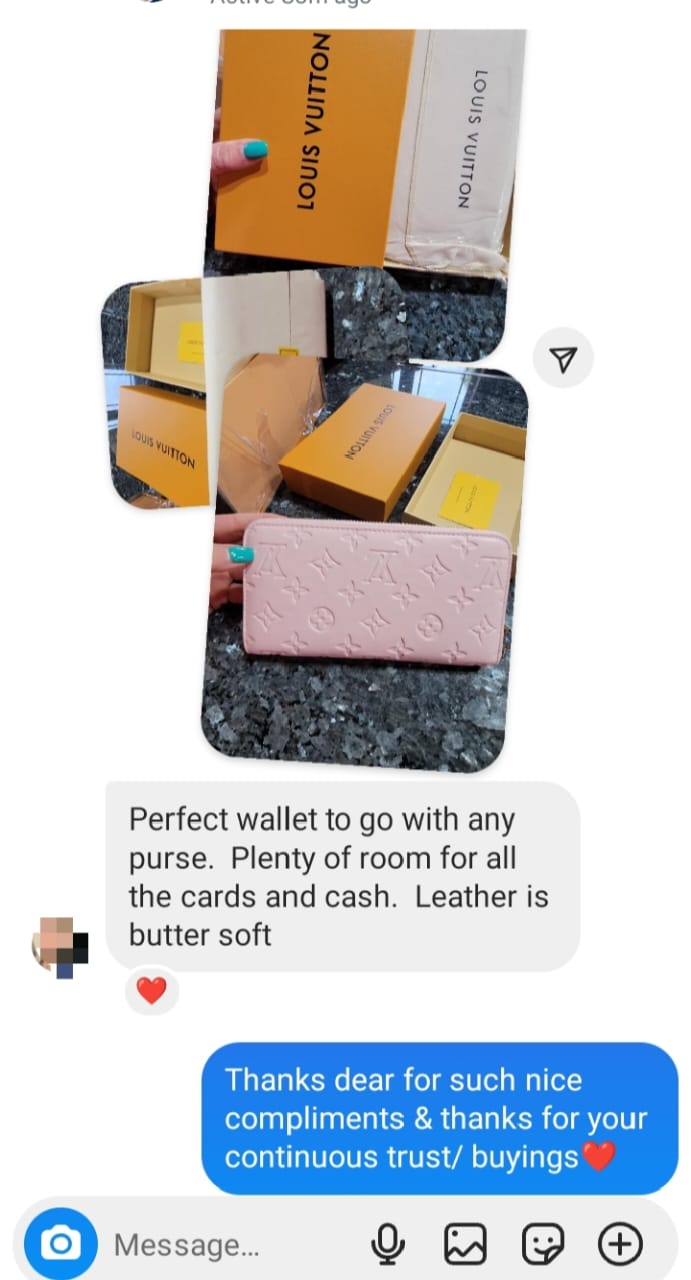Record a voice message with microphone
The width and height of the screenshot is (691, 1280).
click(387, 1245)
